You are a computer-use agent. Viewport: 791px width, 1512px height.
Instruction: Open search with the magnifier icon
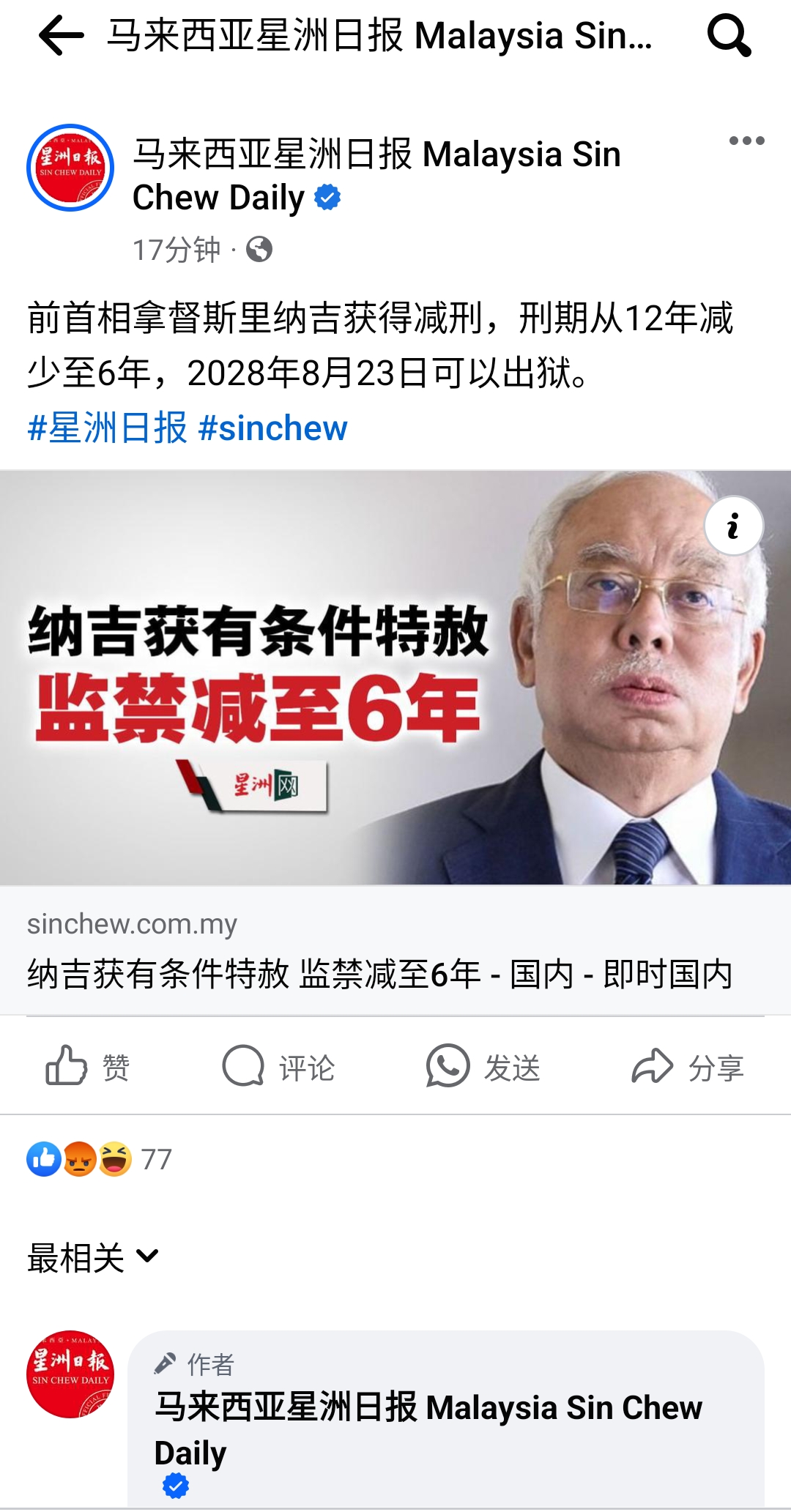pos(728,36)
